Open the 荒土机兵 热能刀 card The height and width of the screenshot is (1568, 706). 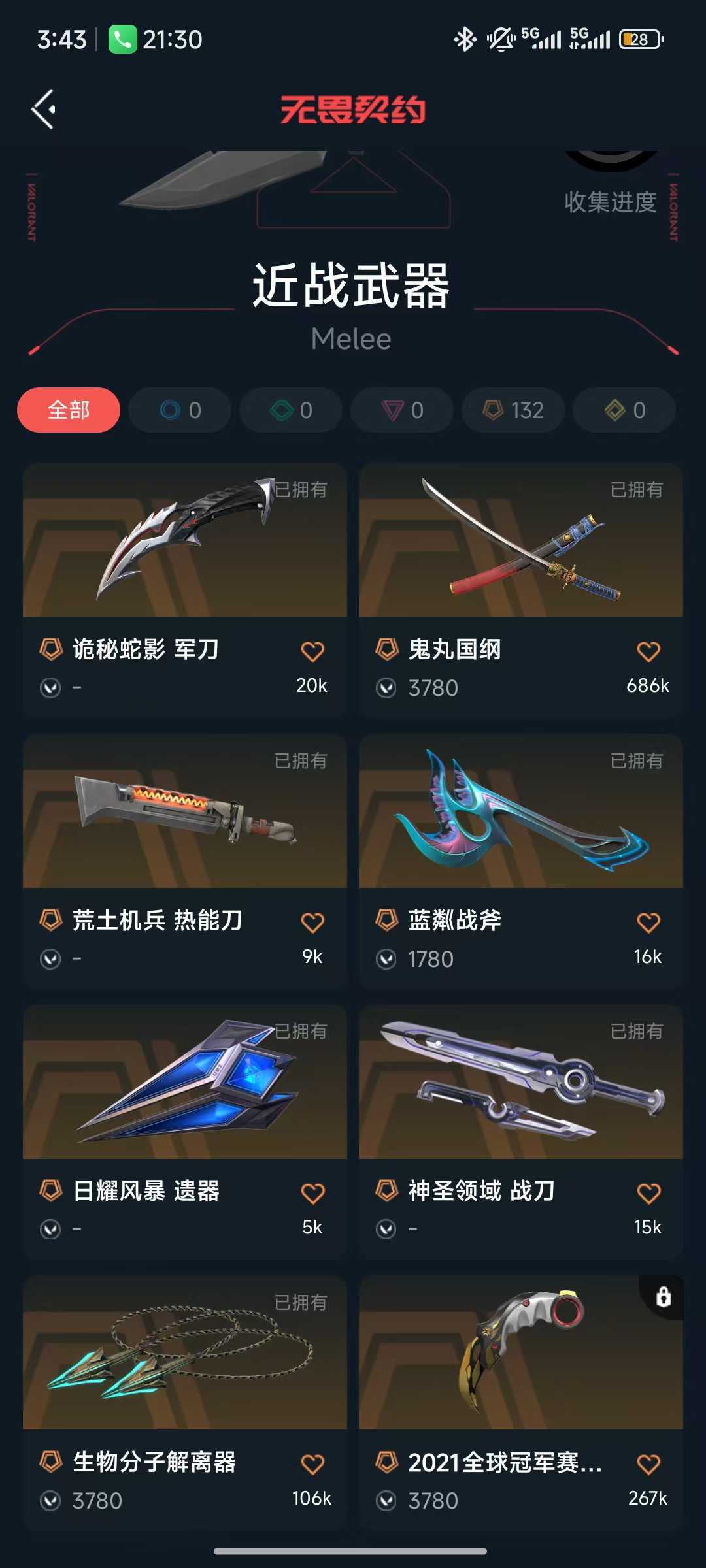[185, 862]
